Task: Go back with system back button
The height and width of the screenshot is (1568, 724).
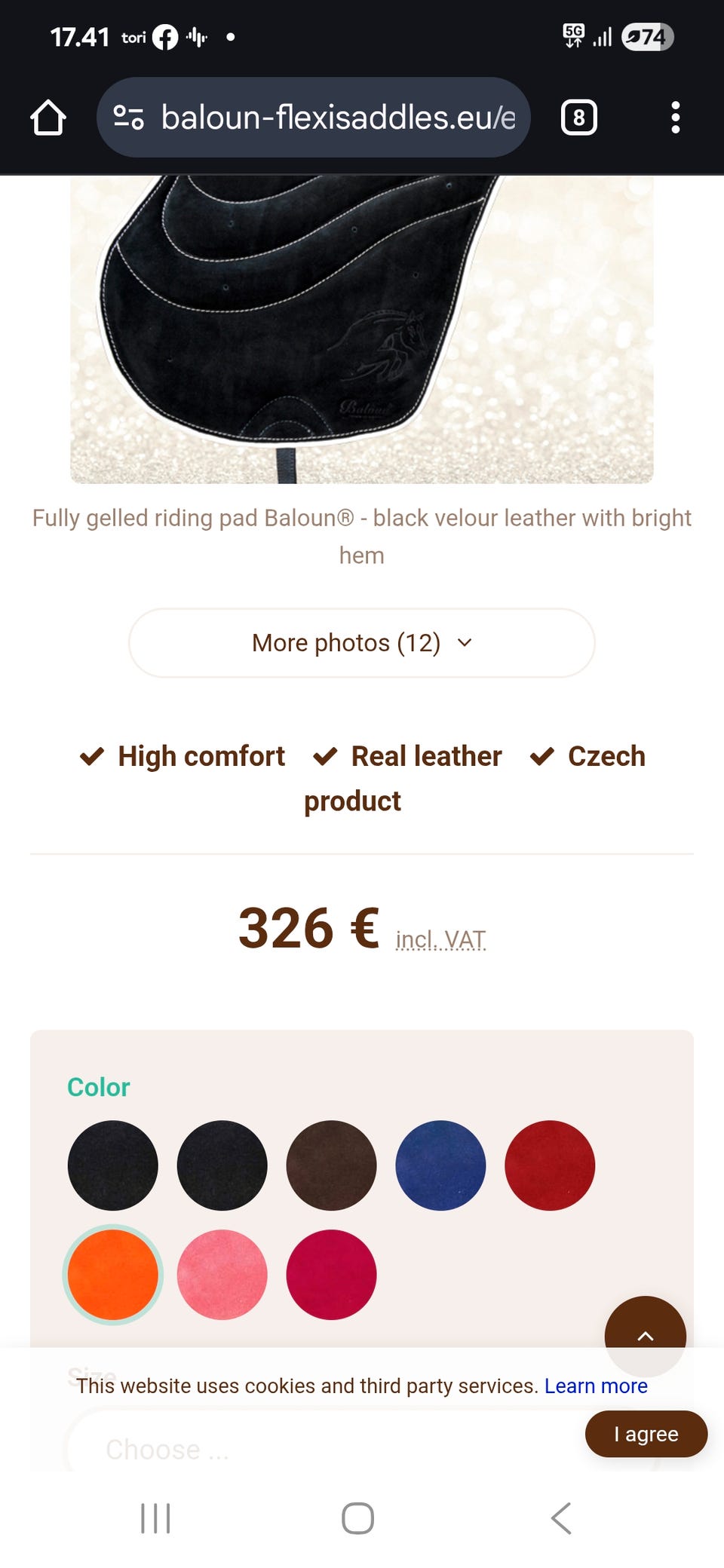Action: point(561,1518)
